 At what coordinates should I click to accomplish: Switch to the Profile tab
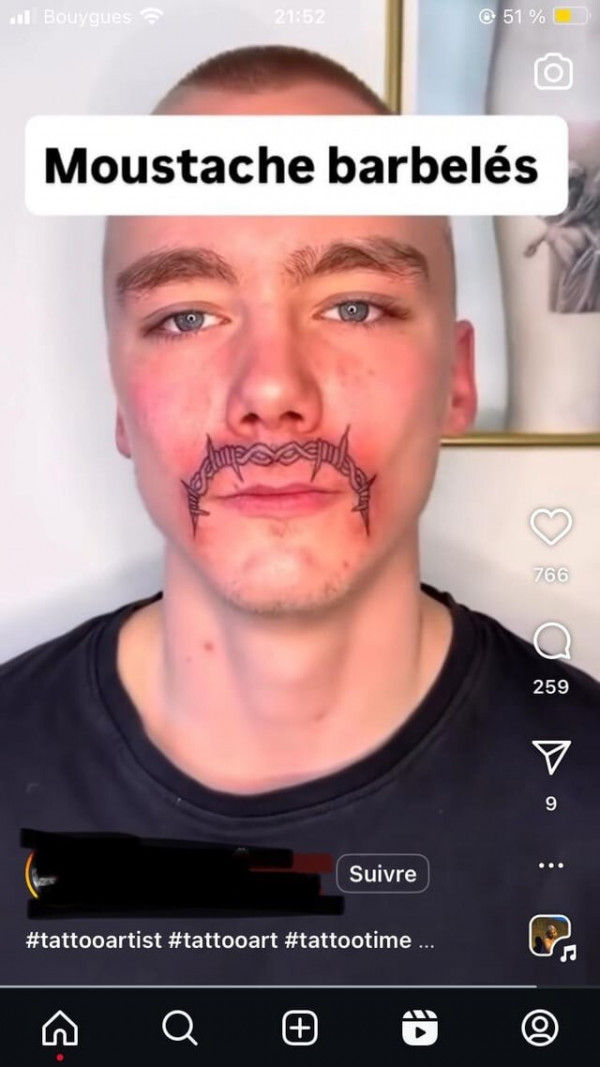(x=540, y=1027)
